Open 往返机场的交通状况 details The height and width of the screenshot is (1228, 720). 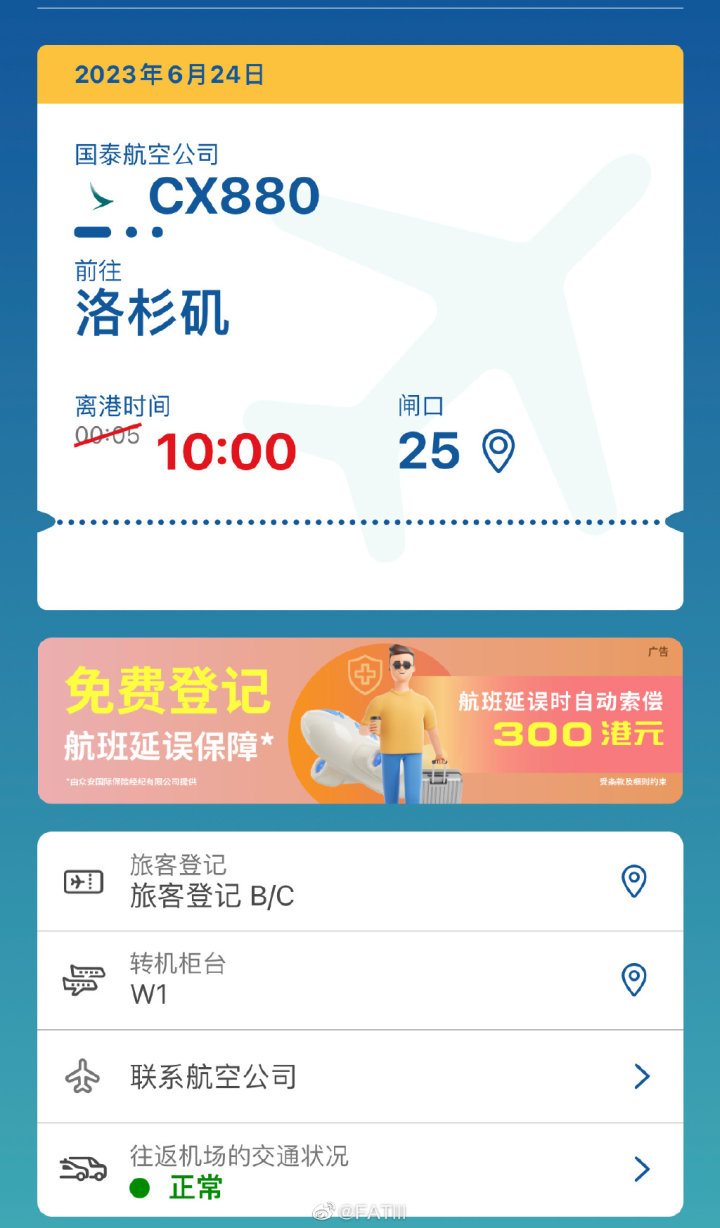[360, 1170]
